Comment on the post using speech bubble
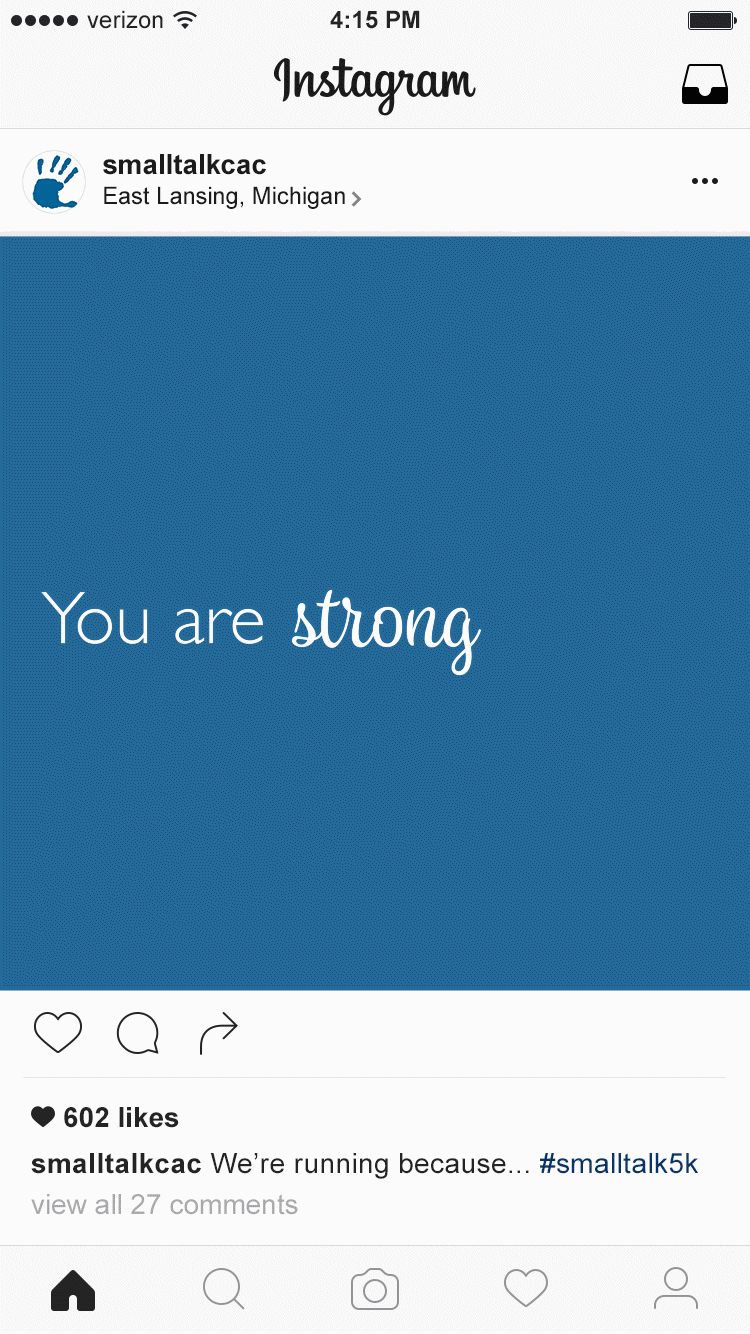Screen dimensions: 750x1334 (138, 1033)
